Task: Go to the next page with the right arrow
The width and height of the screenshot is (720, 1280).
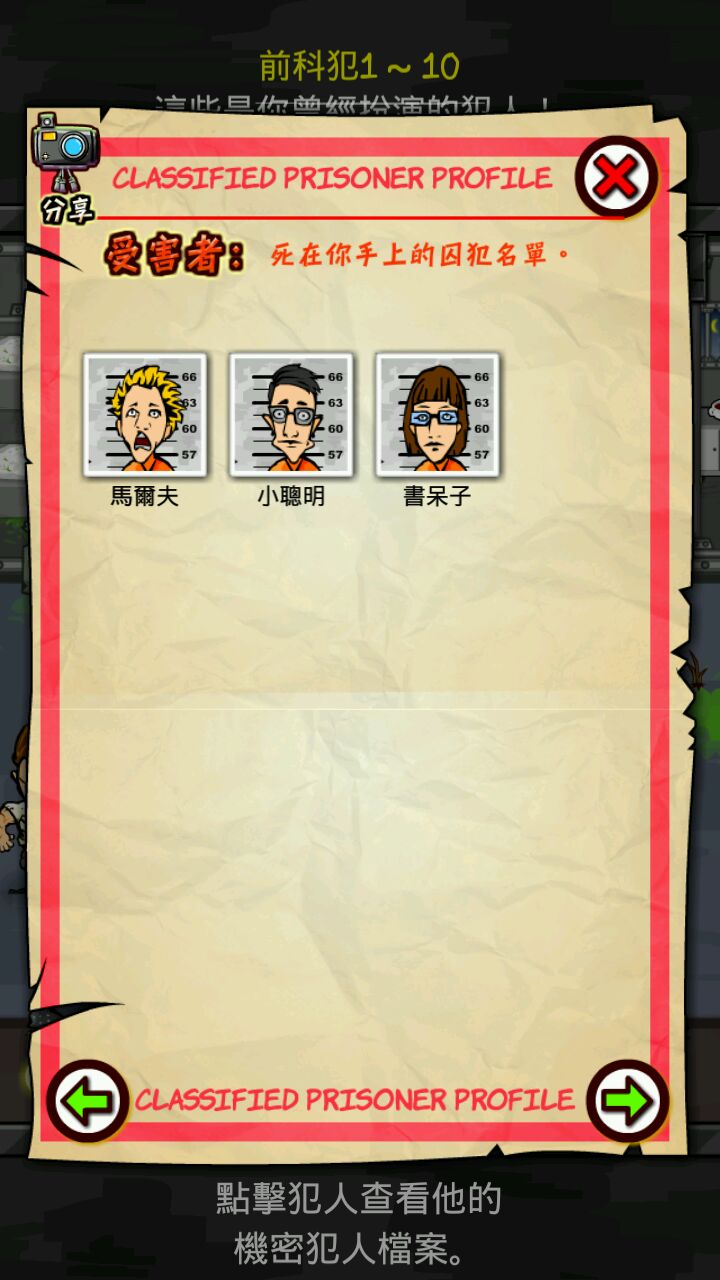Action: tap(627, 1100)
